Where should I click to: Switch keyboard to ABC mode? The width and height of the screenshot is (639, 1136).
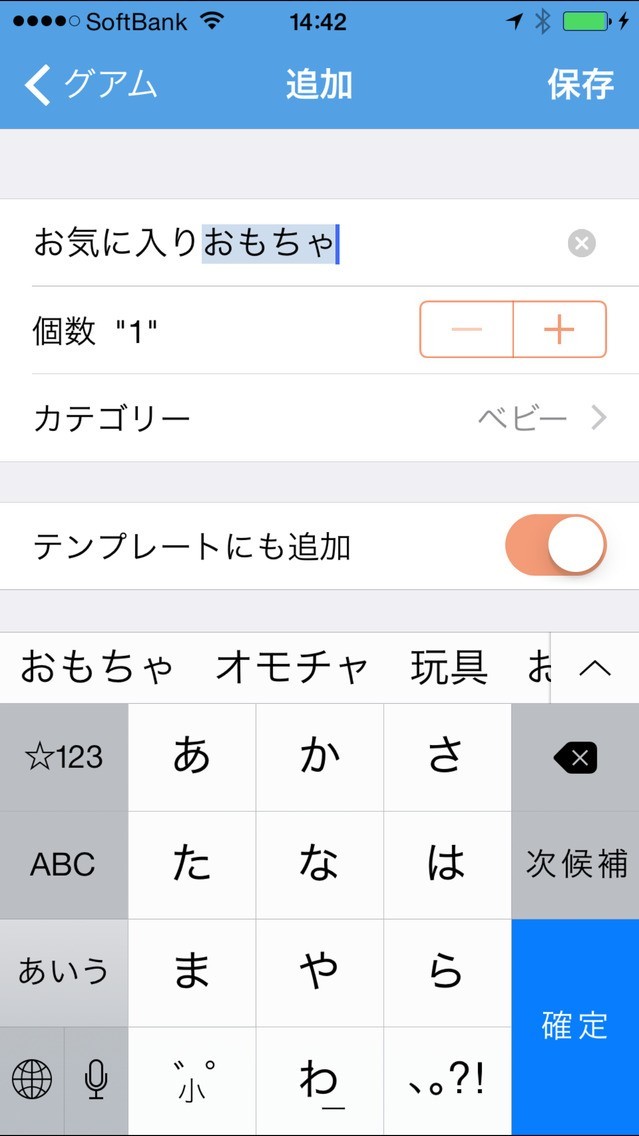coord(64,865)
